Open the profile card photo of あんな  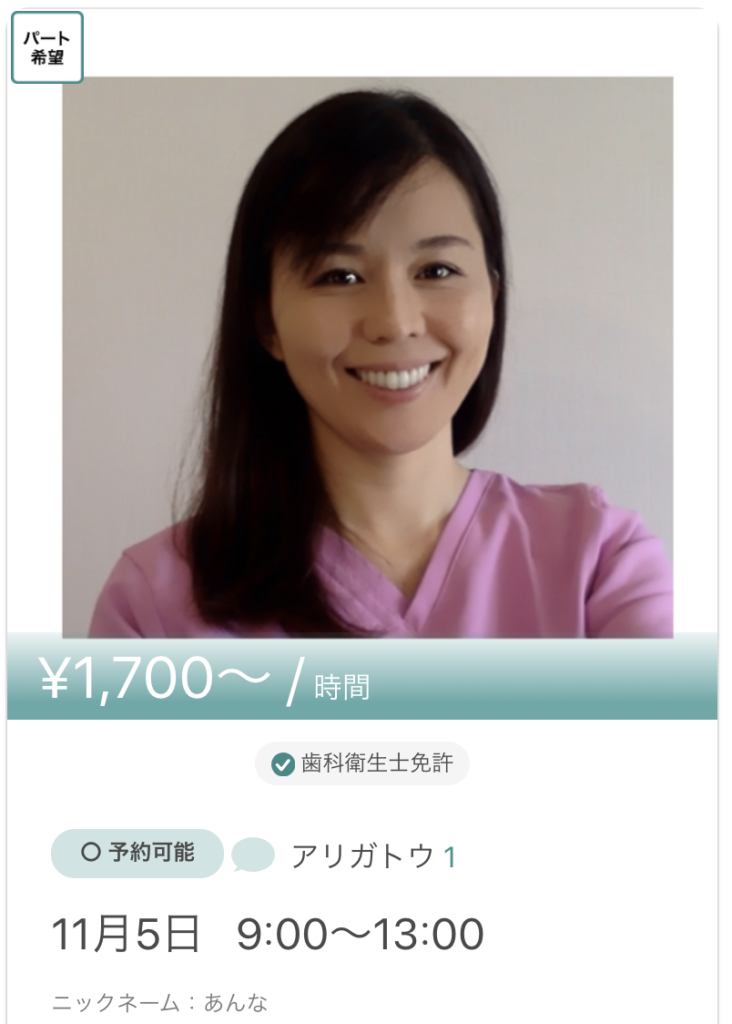pyautogui.click(x=367, y=357)
